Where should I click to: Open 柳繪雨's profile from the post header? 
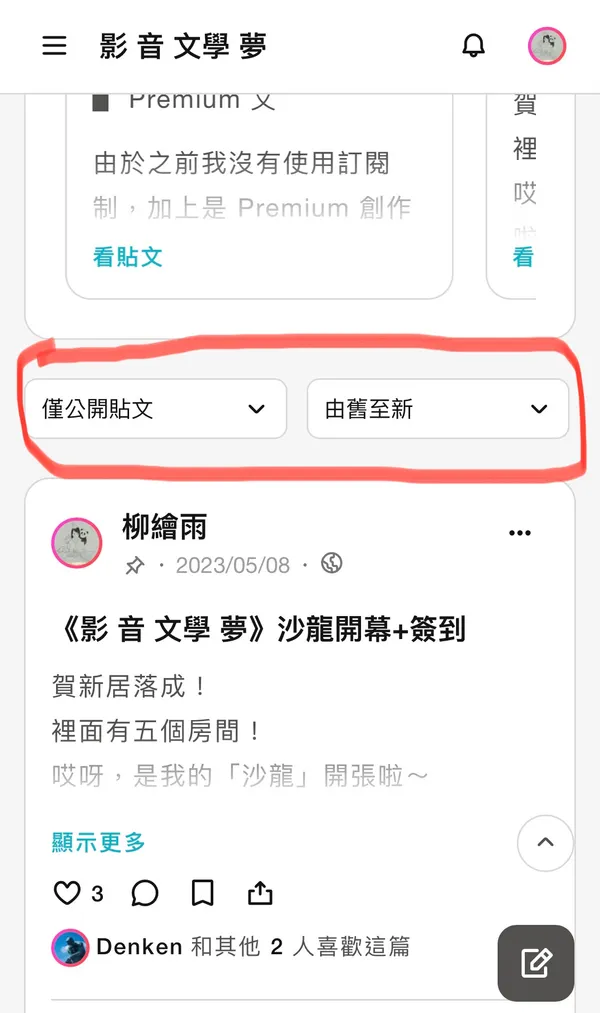164,527
